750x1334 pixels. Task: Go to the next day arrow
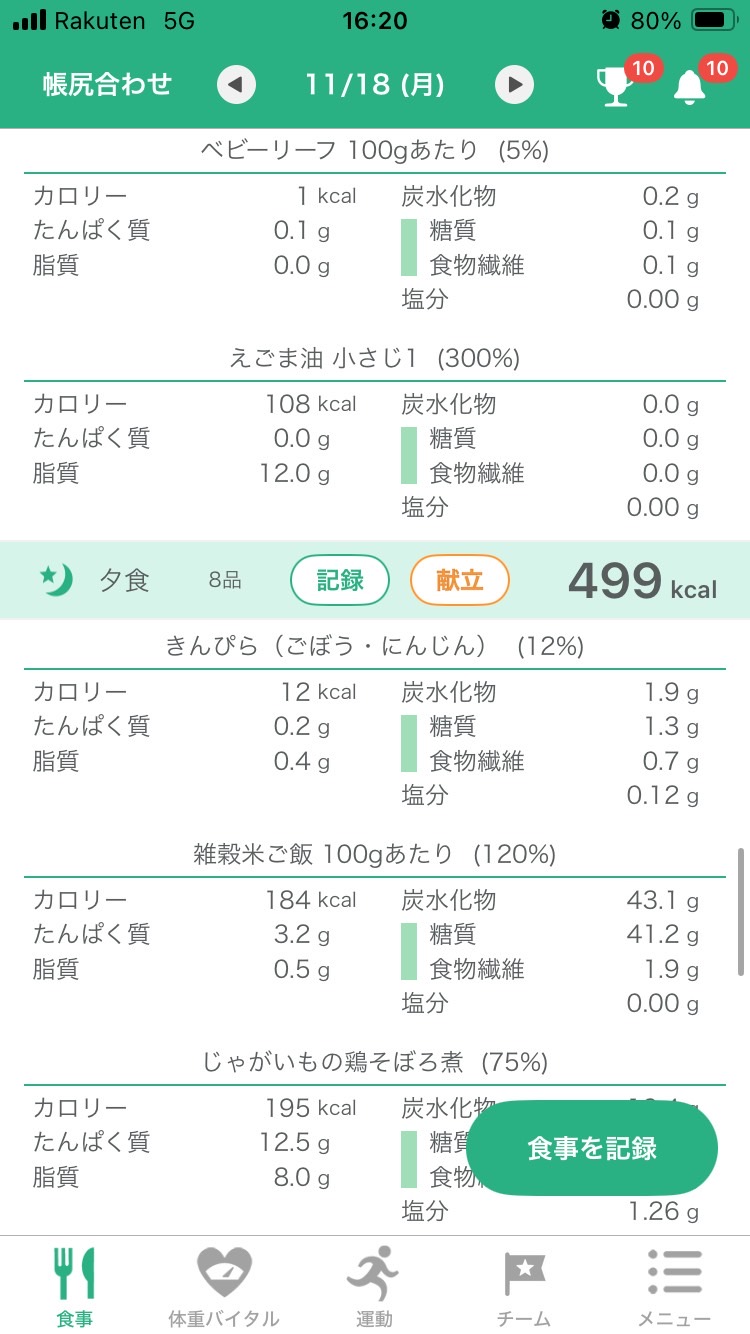point(515,85)
